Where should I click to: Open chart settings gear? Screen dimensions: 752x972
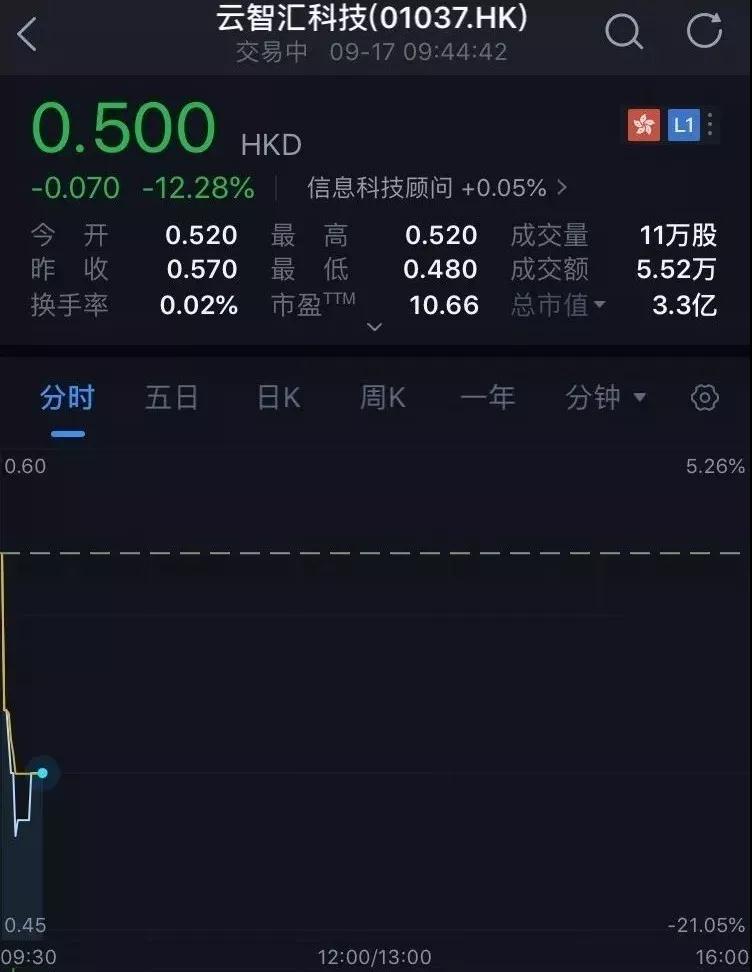(705, 398)
